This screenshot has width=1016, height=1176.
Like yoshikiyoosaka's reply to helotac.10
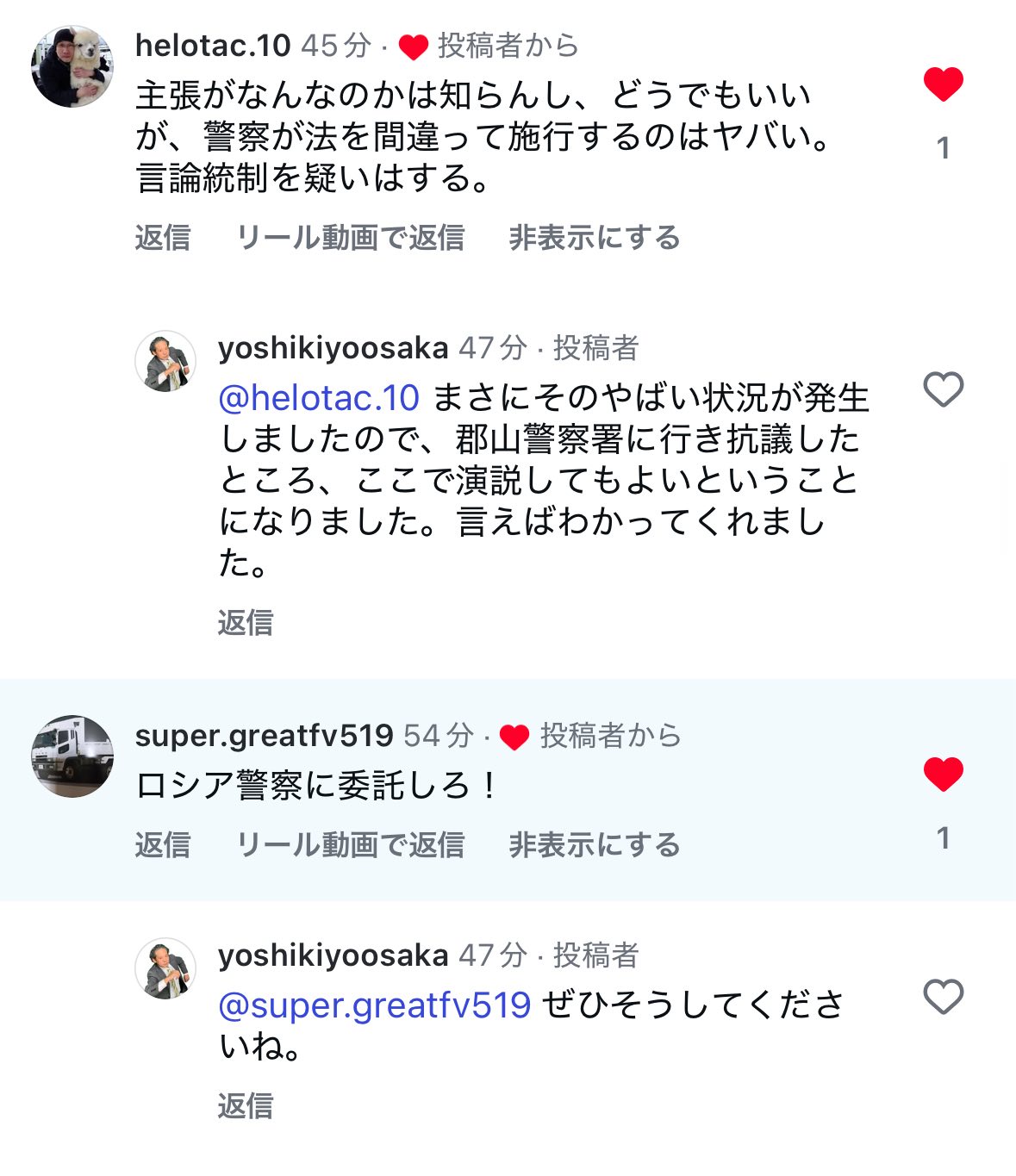(943, 389)
